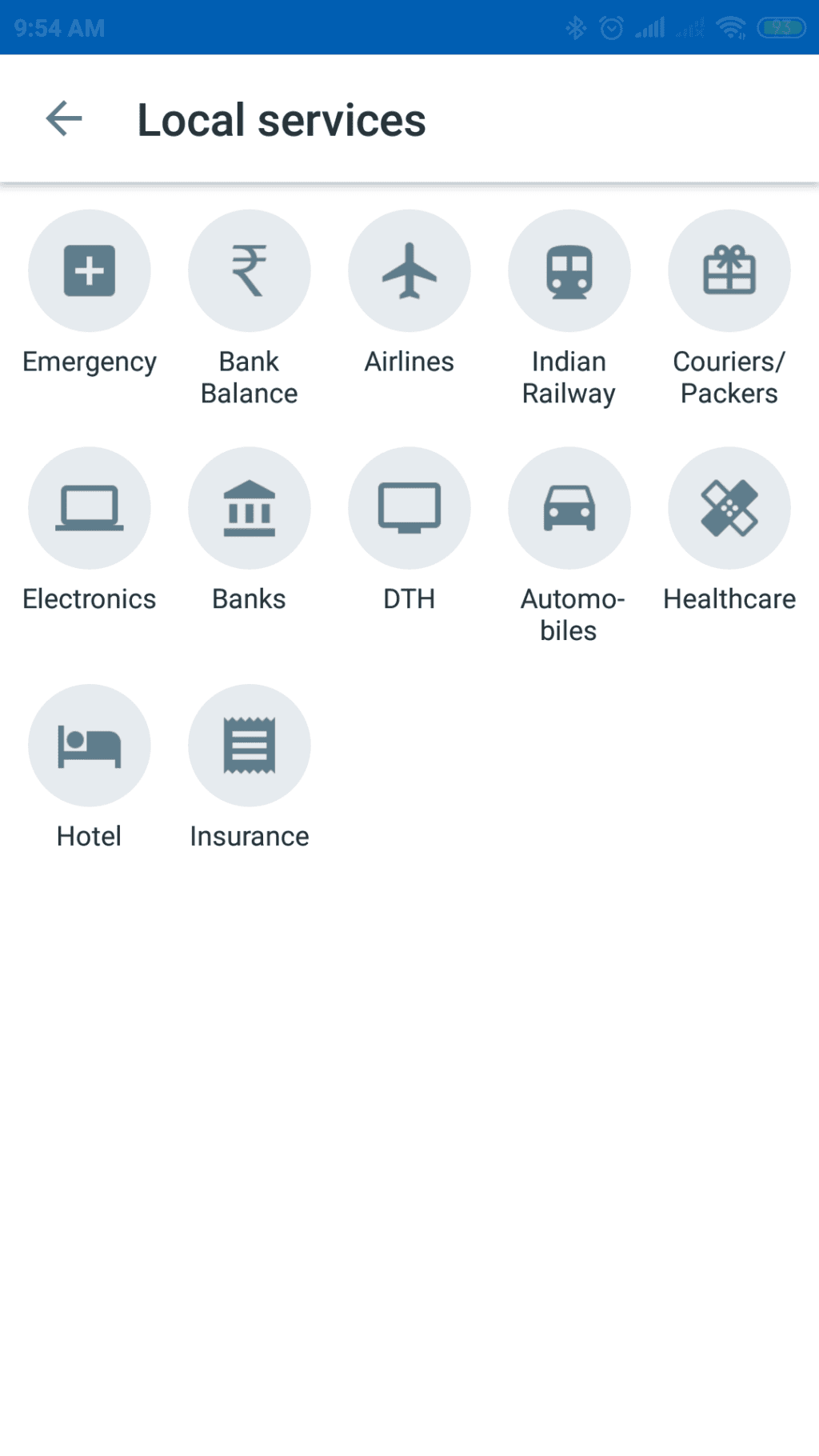Select Insurance services
Screen dimensions: 819x1456
pyautogui.click(x=250, y=745)
